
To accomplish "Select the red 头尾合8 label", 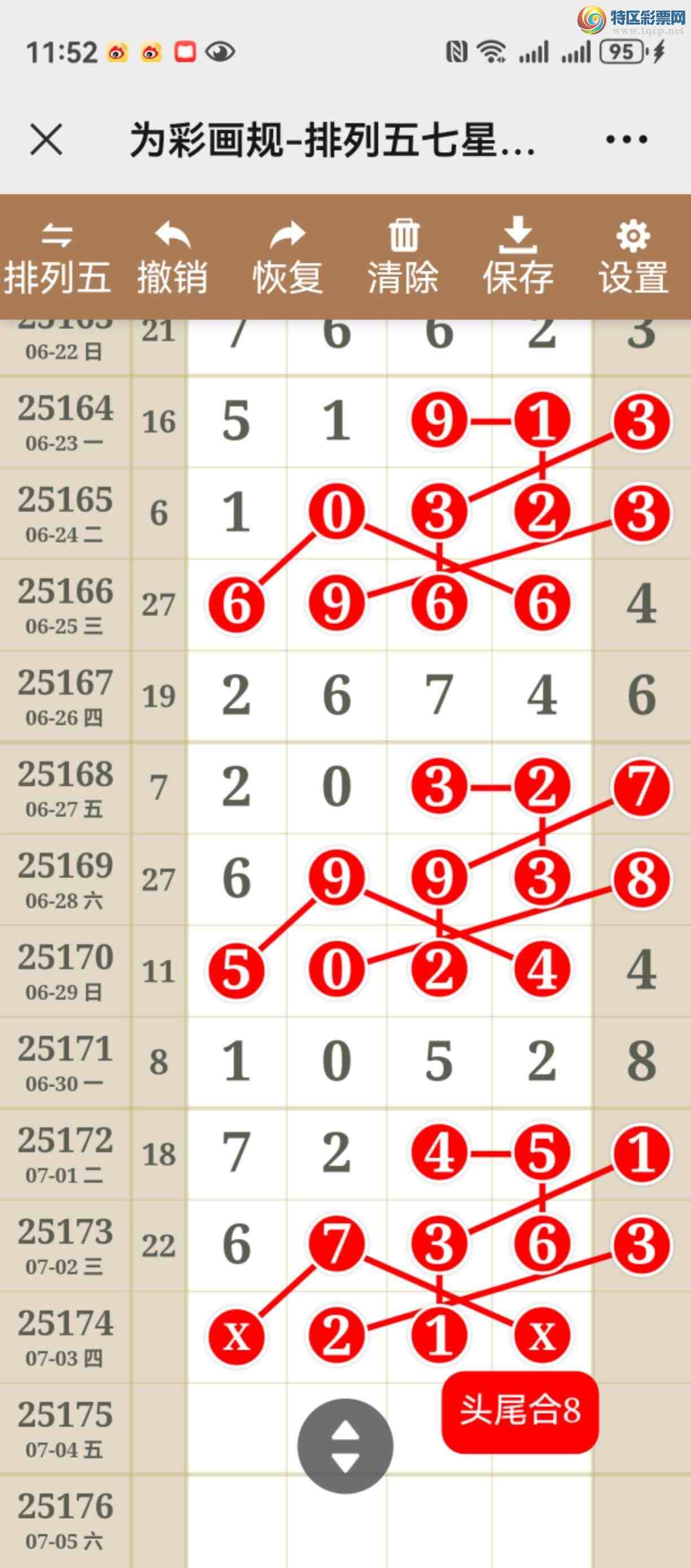I will 520,1410.
